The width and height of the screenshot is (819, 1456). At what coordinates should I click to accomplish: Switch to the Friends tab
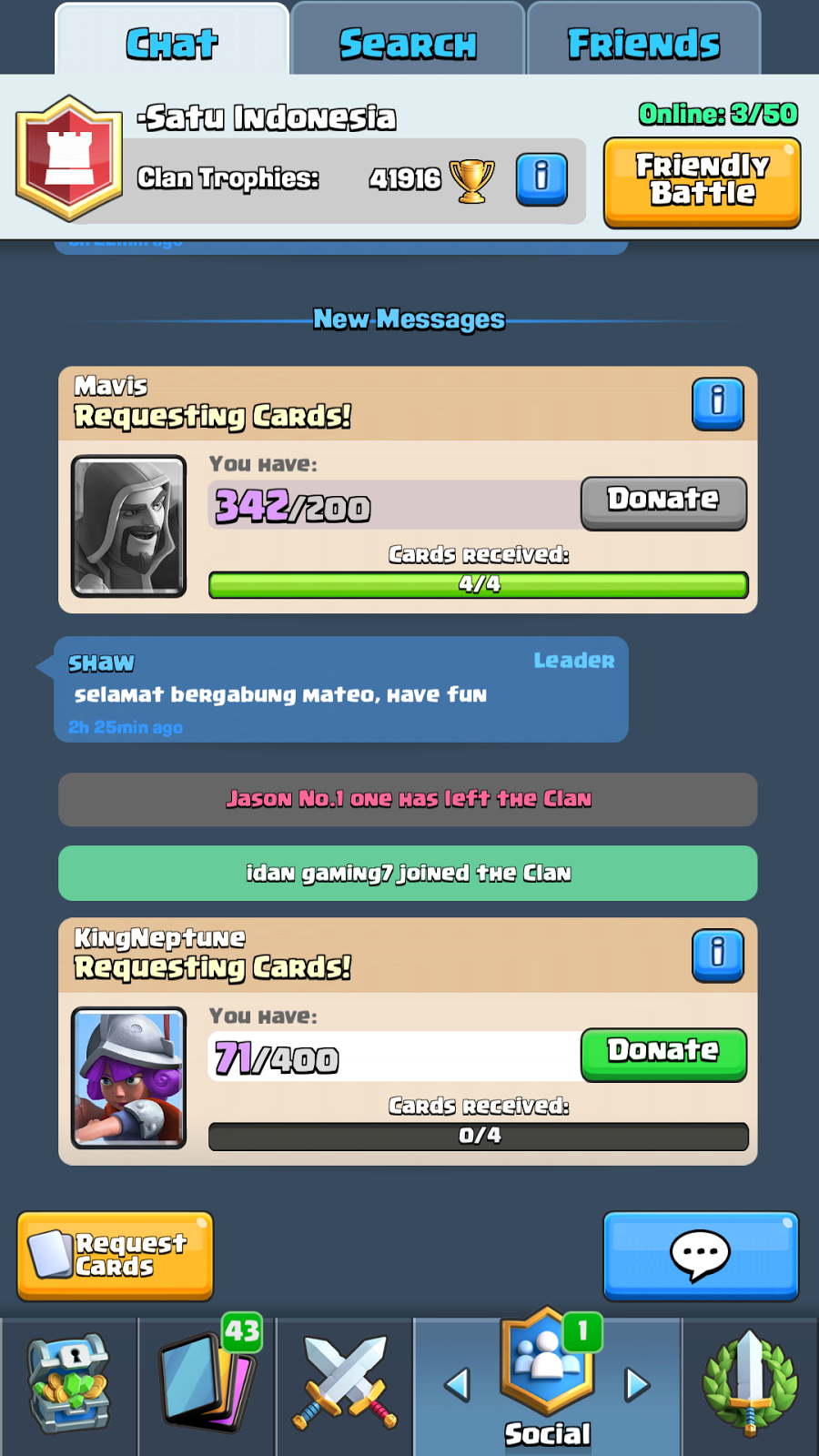643,43
